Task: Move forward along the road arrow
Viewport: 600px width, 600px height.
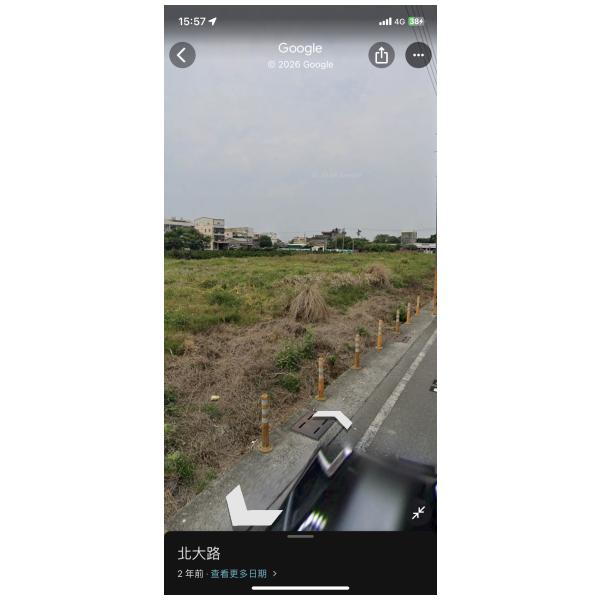Action: 335,419
